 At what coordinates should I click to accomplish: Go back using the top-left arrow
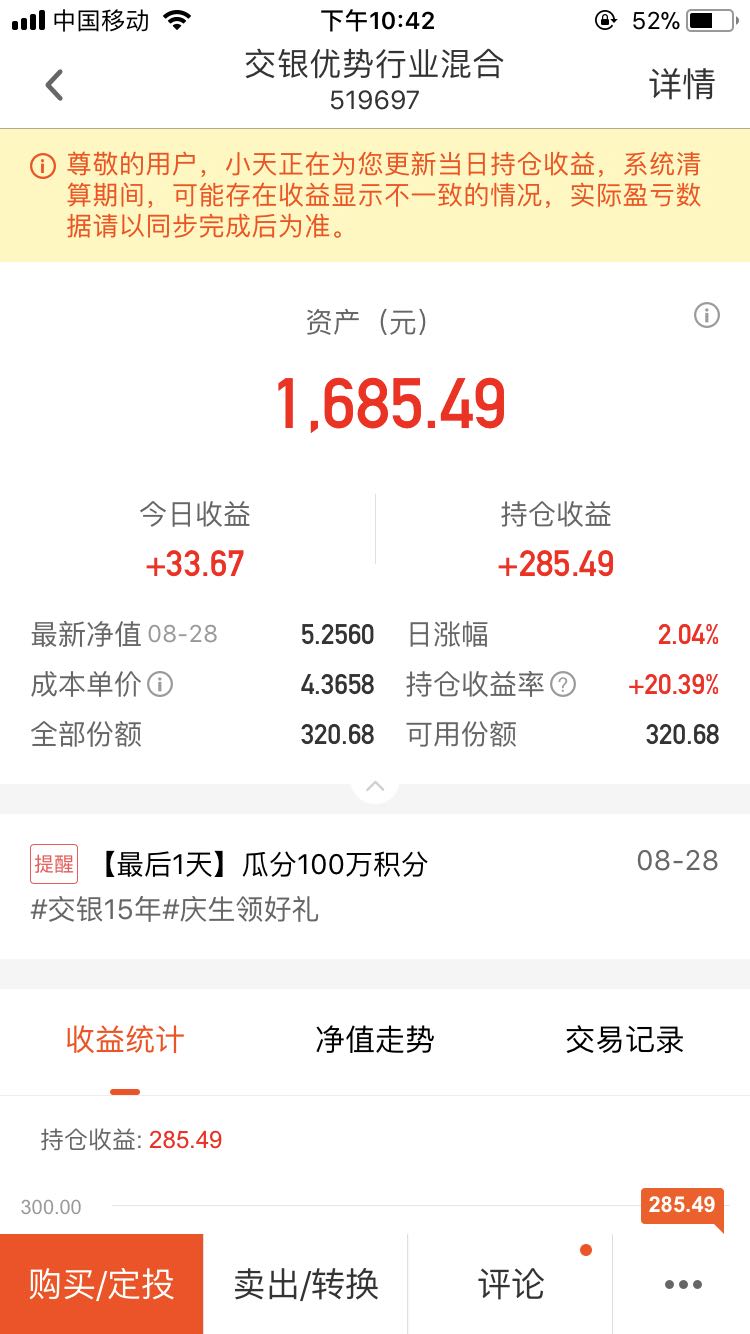click(54, 85)
